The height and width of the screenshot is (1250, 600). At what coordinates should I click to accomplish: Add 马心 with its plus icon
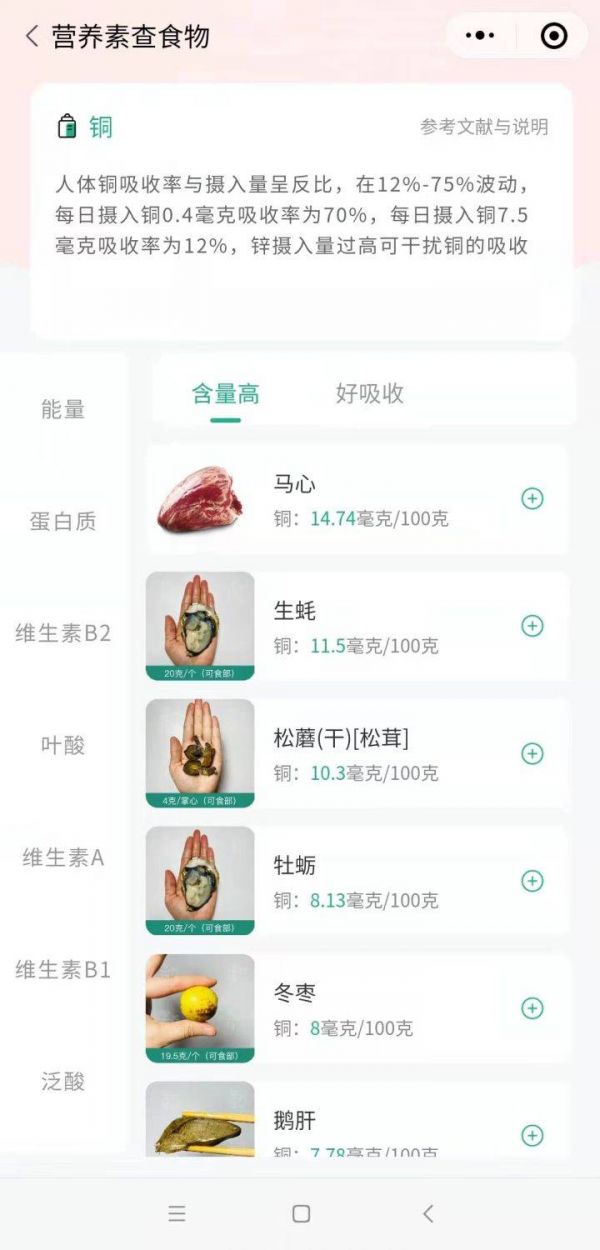[x=533, y=498]
